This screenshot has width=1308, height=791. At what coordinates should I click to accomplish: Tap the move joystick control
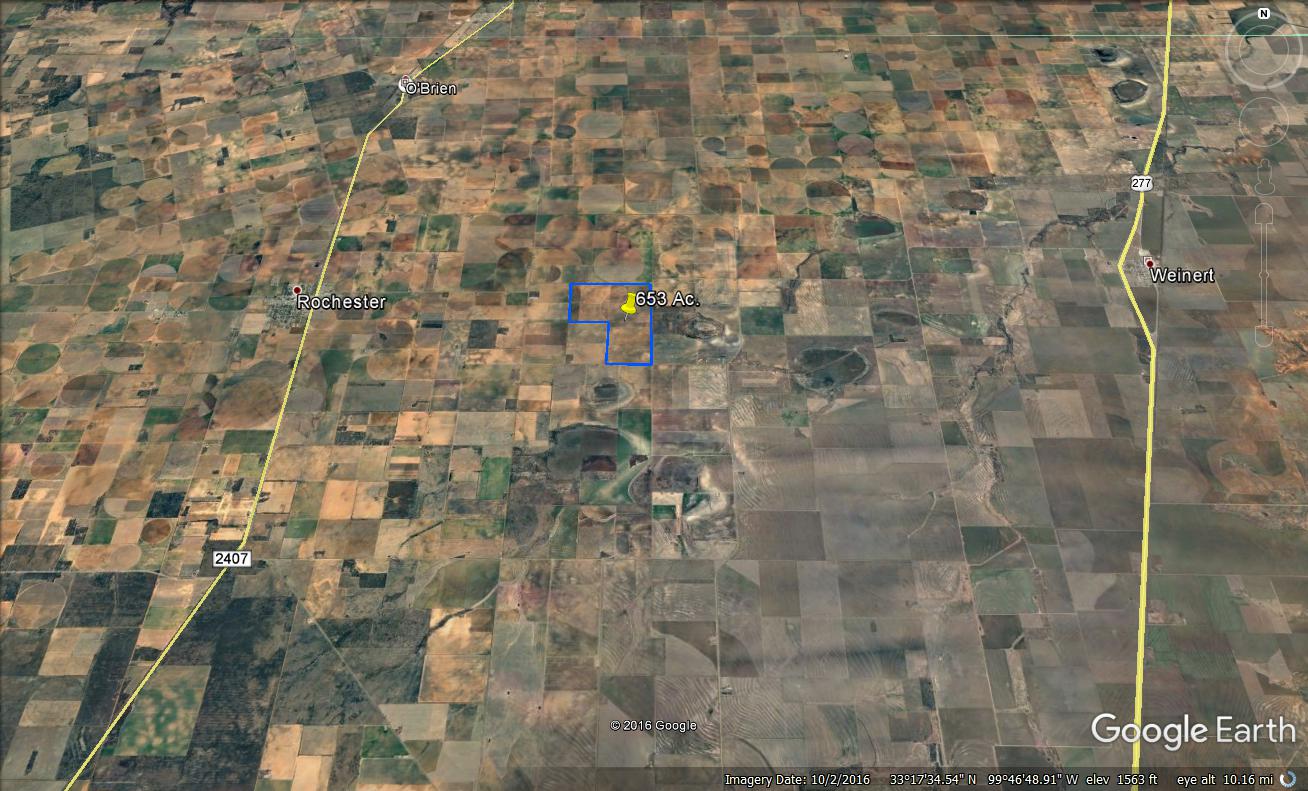pyautogui.click(x=1264, y=121)
